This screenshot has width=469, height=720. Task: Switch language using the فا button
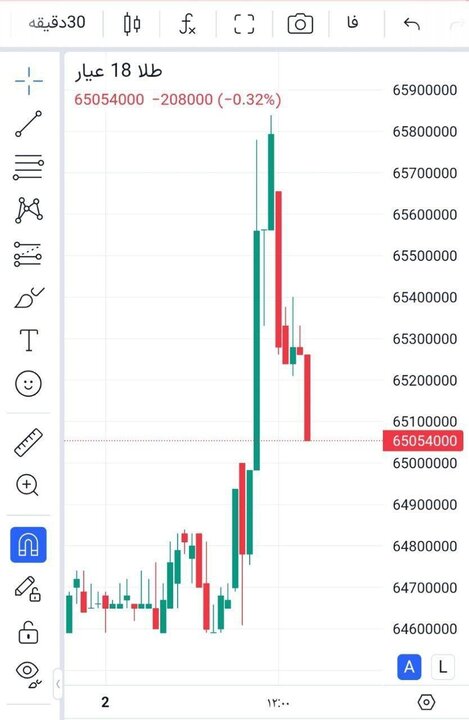coord(353,22)
